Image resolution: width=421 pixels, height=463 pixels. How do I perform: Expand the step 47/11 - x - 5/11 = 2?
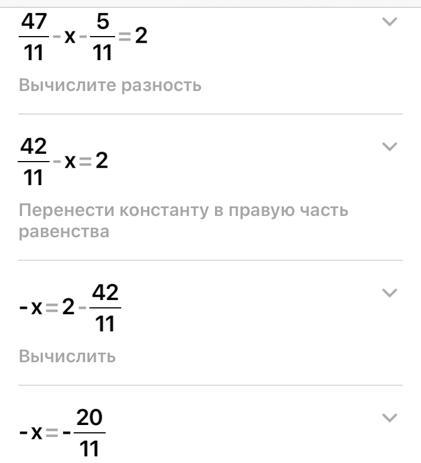[389, 22]
